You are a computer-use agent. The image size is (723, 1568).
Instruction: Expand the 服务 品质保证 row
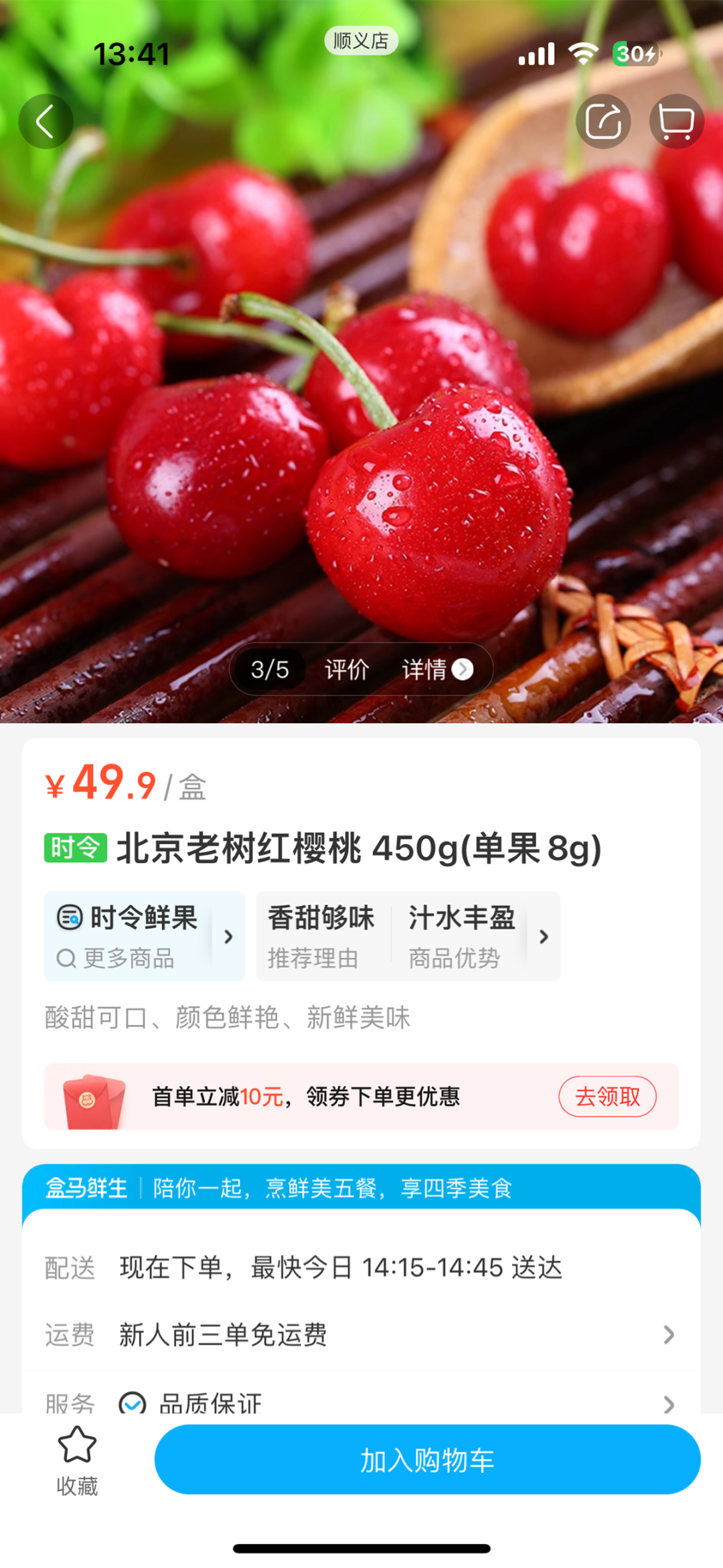(361, 1402)
